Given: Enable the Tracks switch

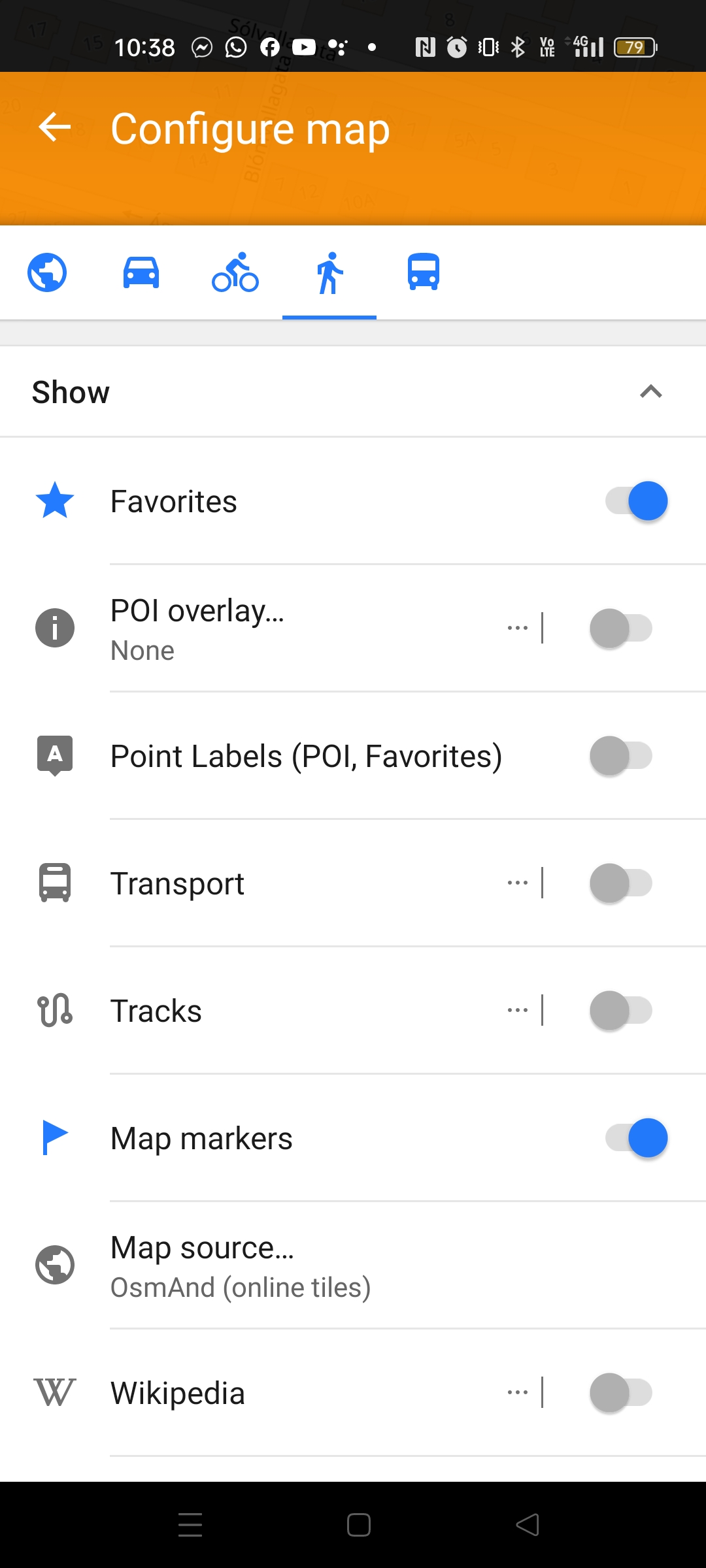Looking at the screenshot, I should coord(621,1011).
